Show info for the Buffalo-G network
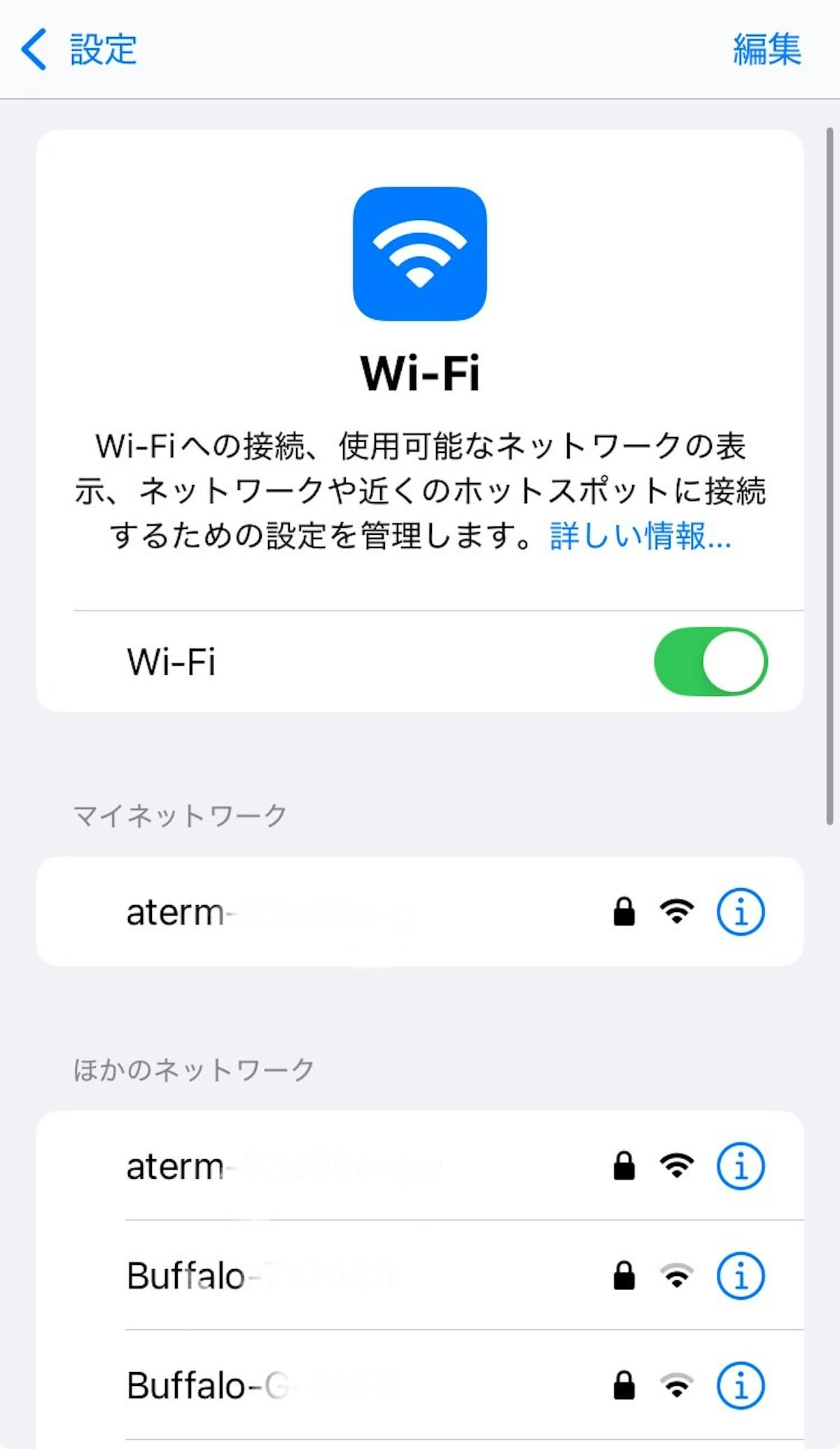This screenshot has height=1449, width=840. [x=741, y=1385]
